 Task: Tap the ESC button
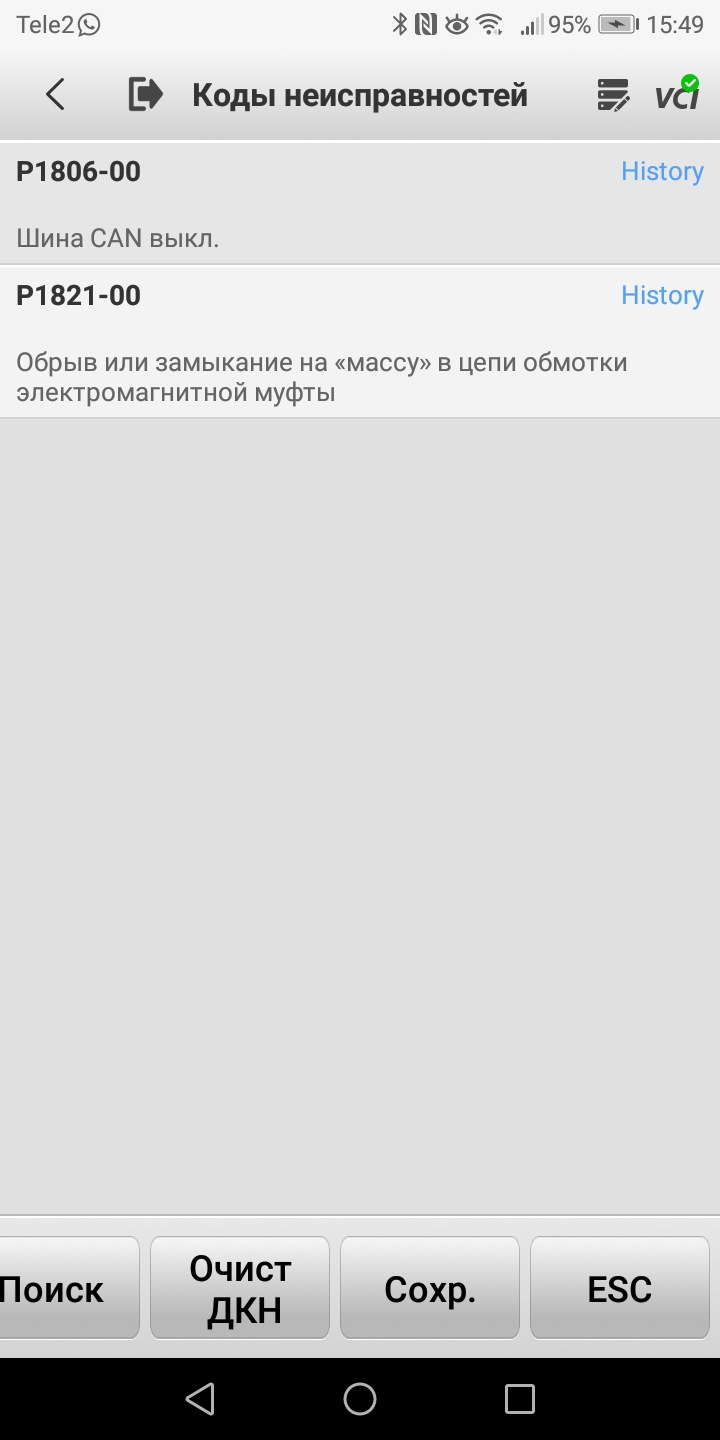tap(620, 1288)
